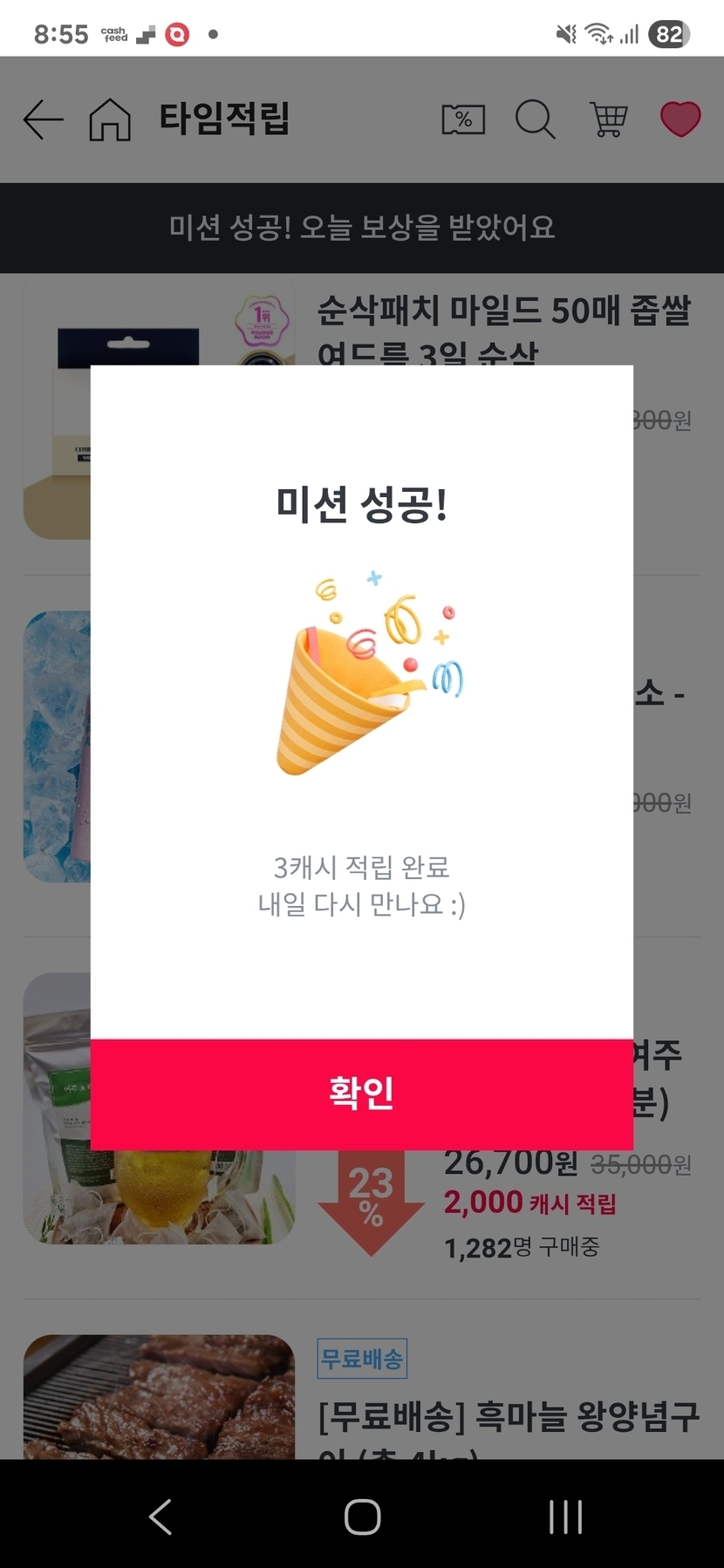724x1568 pixels.
Task: Open the coupon percent icon
Action: (463, 119)
